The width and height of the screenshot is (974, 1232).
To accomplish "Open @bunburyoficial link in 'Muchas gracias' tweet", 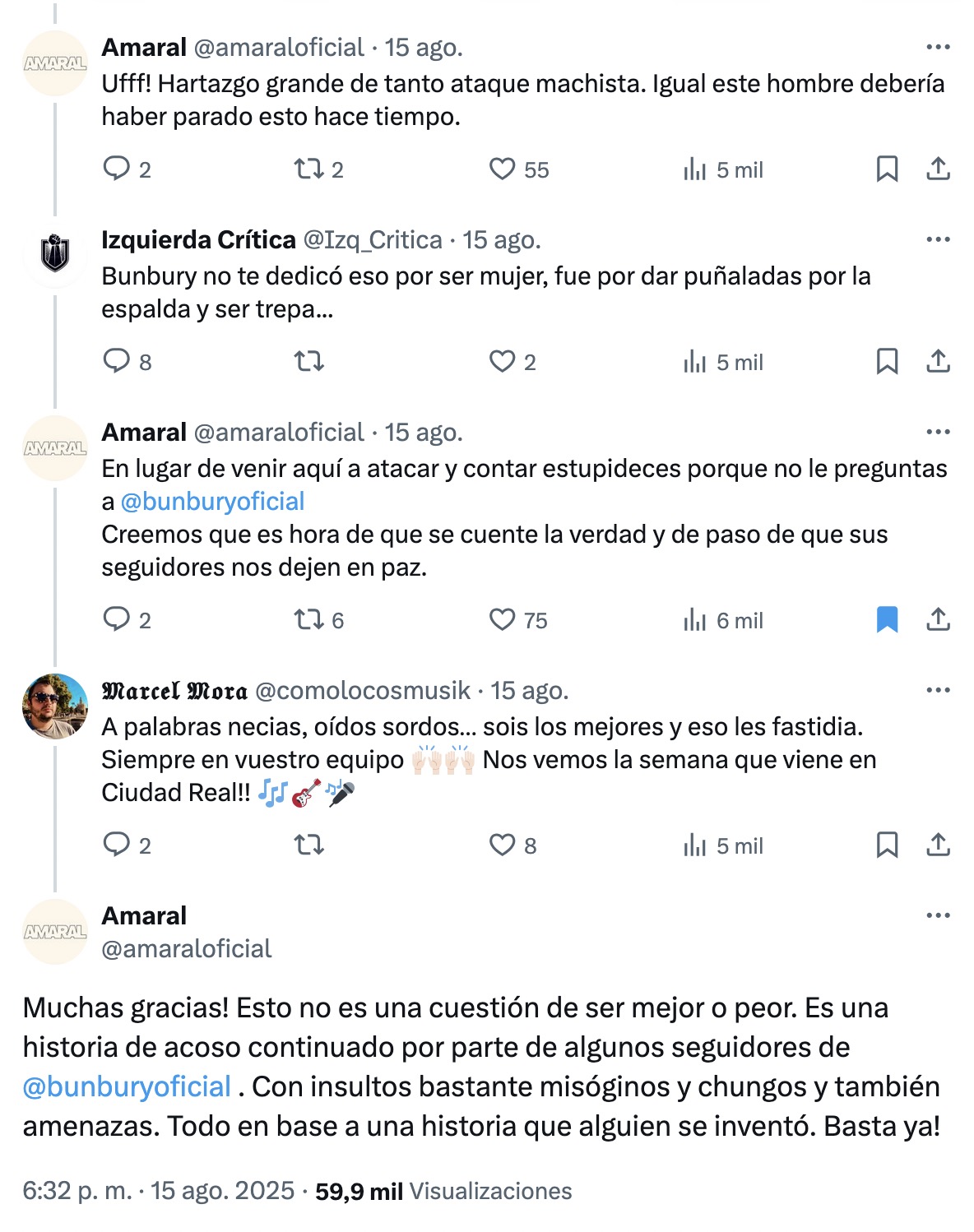I will click(127, 1087).
